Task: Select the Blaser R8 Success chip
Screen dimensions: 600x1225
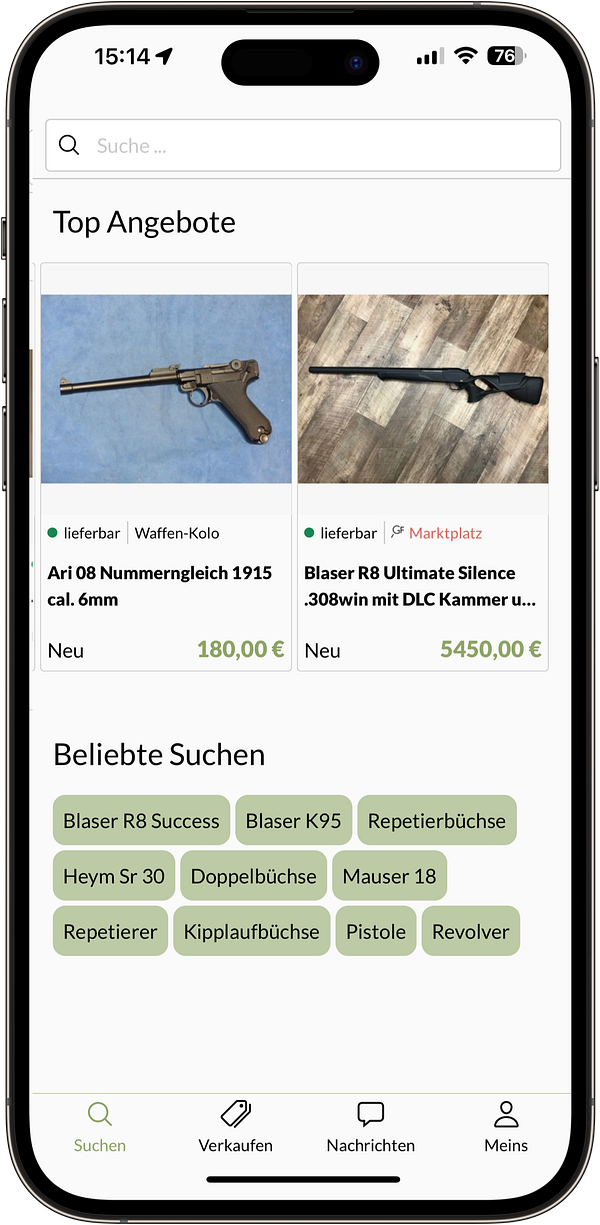Action: pyautogui.click(x=141, y=821)
